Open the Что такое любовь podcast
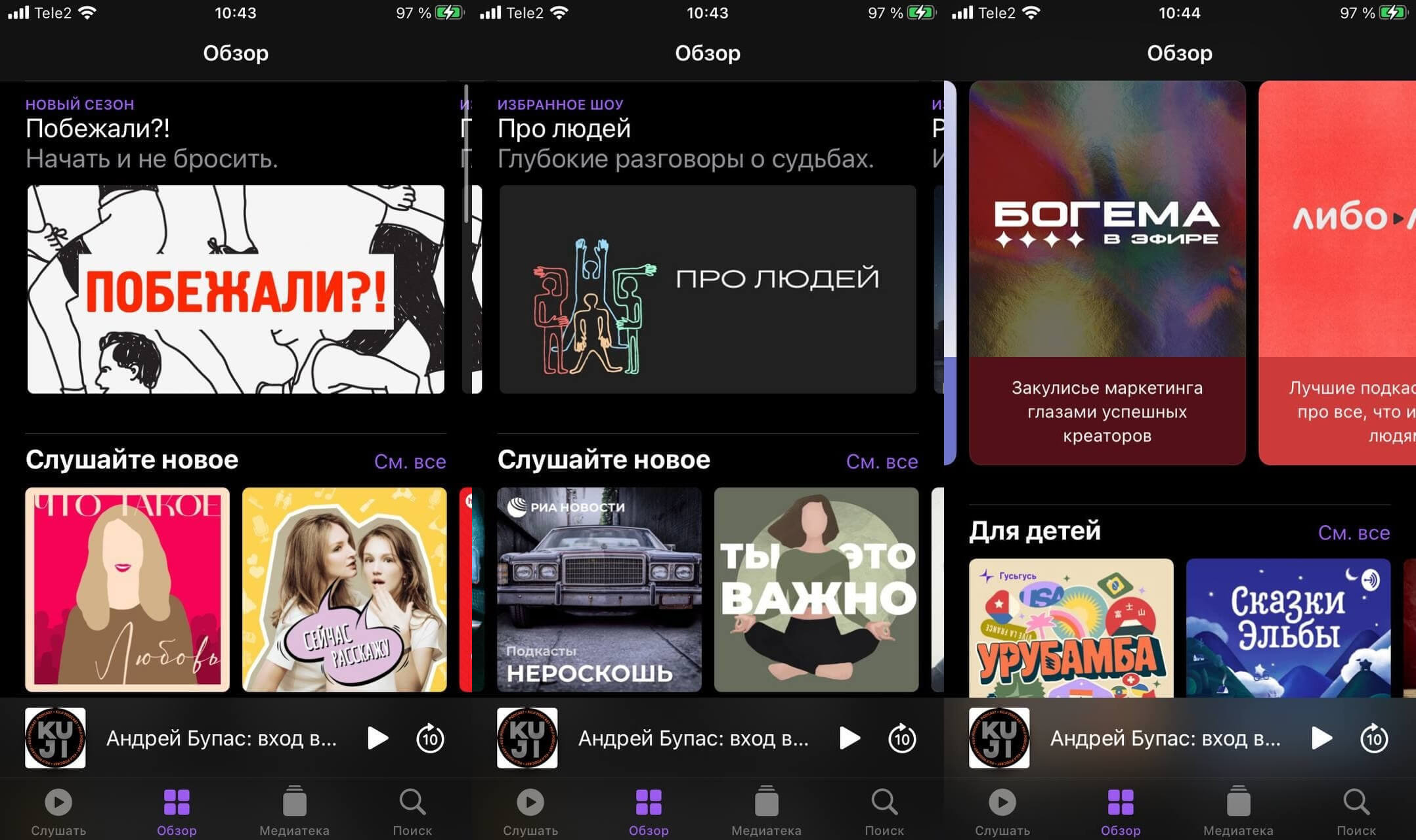 click(x=127, y=589)
